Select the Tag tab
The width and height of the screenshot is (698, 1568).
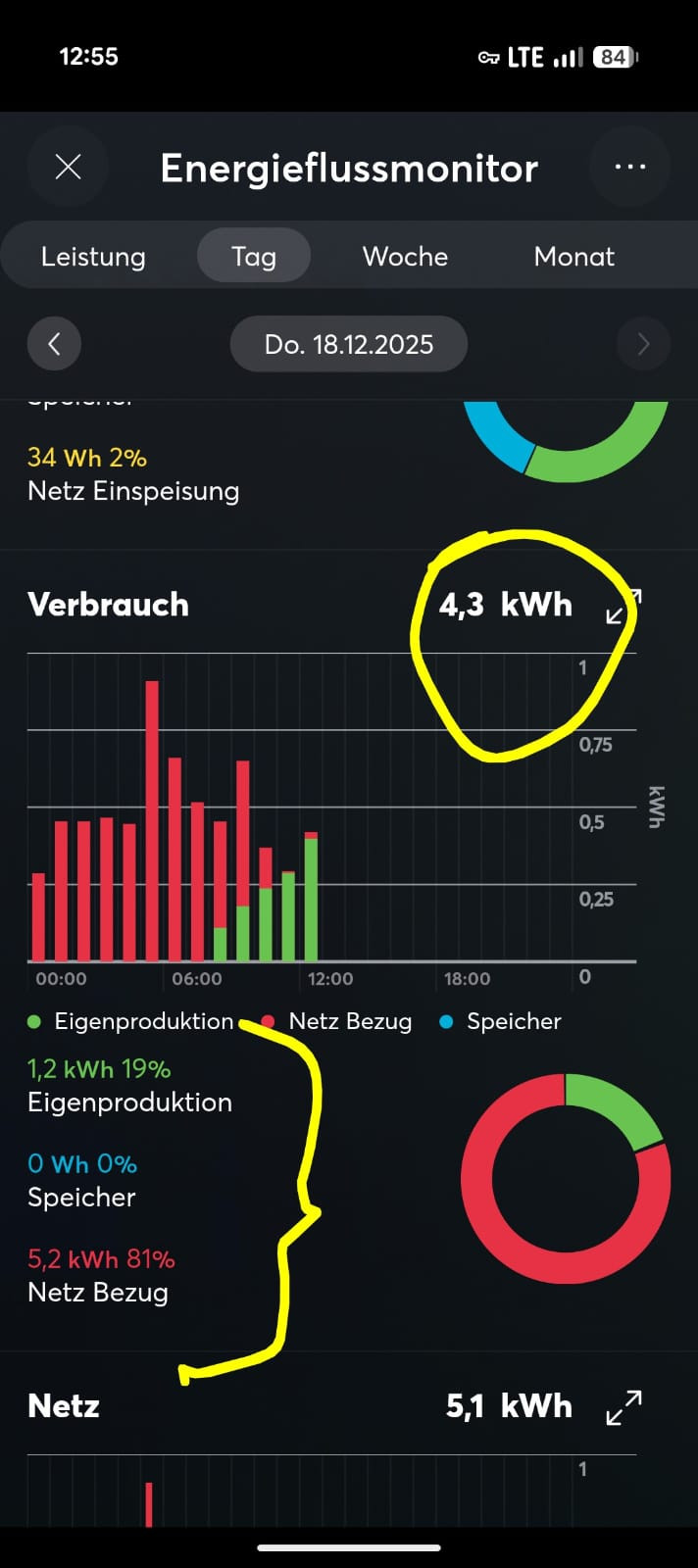coord(254,257)
